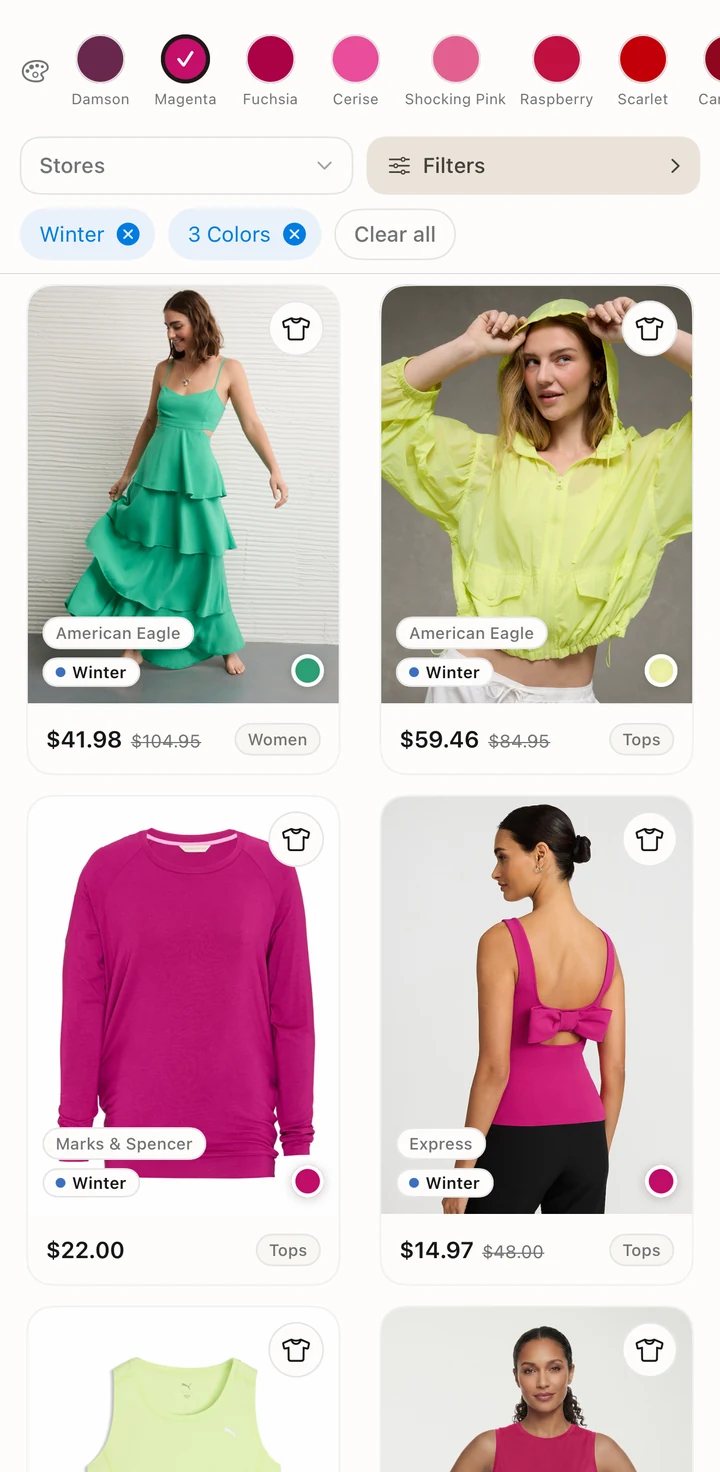Pick the Scarlet color swatch
720x1472 pixels.
[643, 59]
